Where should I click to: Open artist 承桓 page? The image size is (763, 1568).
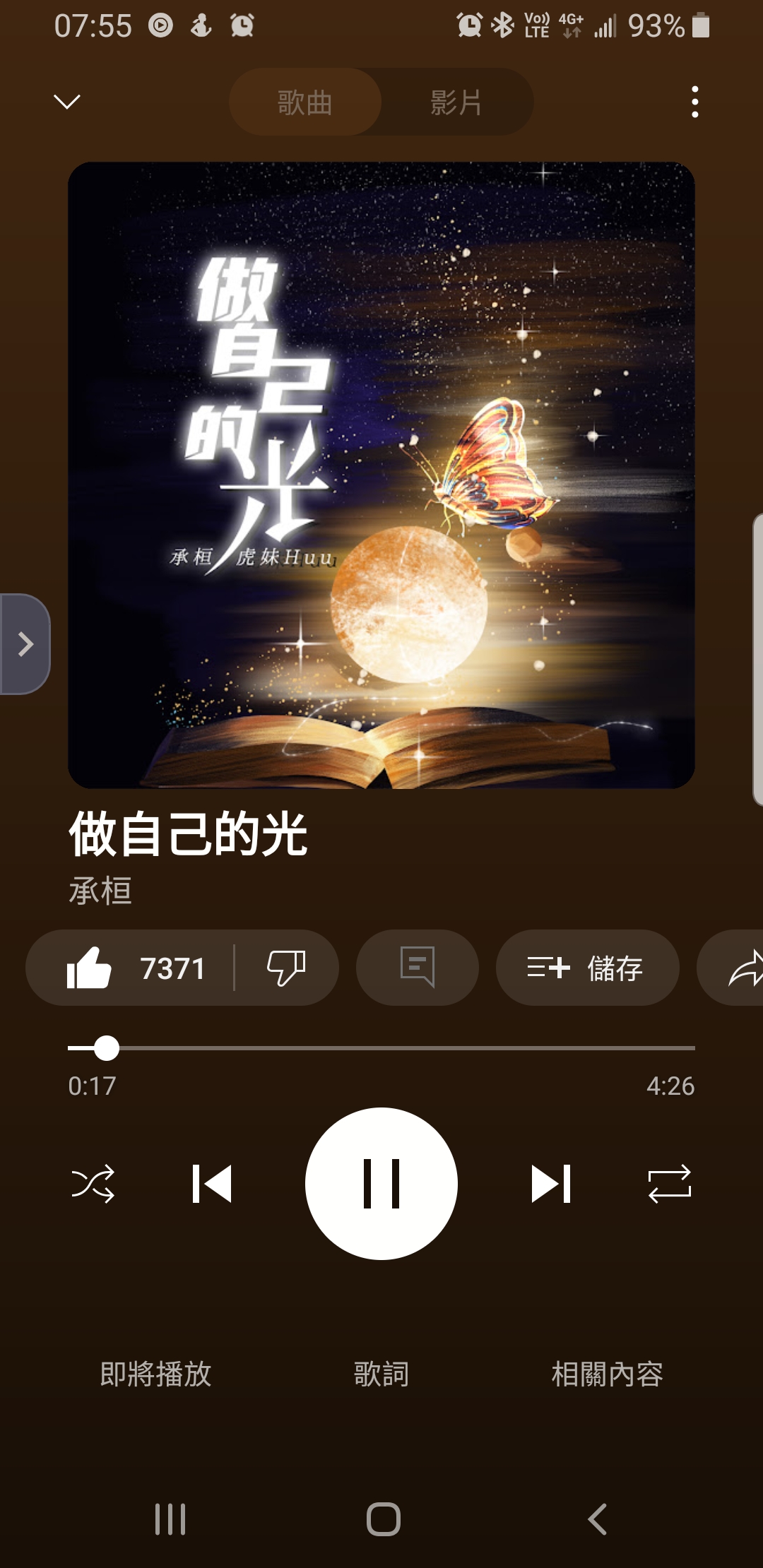[100, 891]
